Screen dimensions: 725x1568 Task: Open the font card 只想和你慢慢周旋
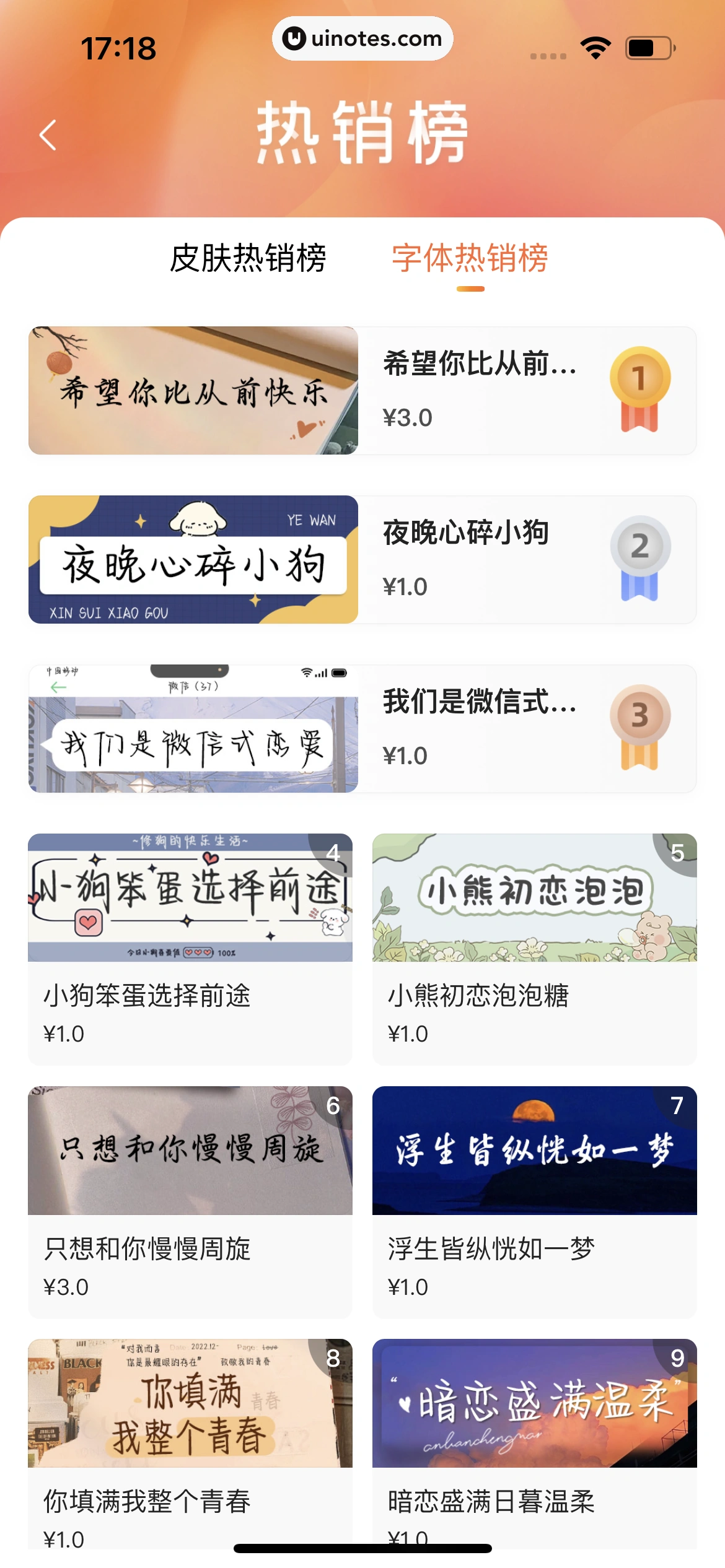190,1200
